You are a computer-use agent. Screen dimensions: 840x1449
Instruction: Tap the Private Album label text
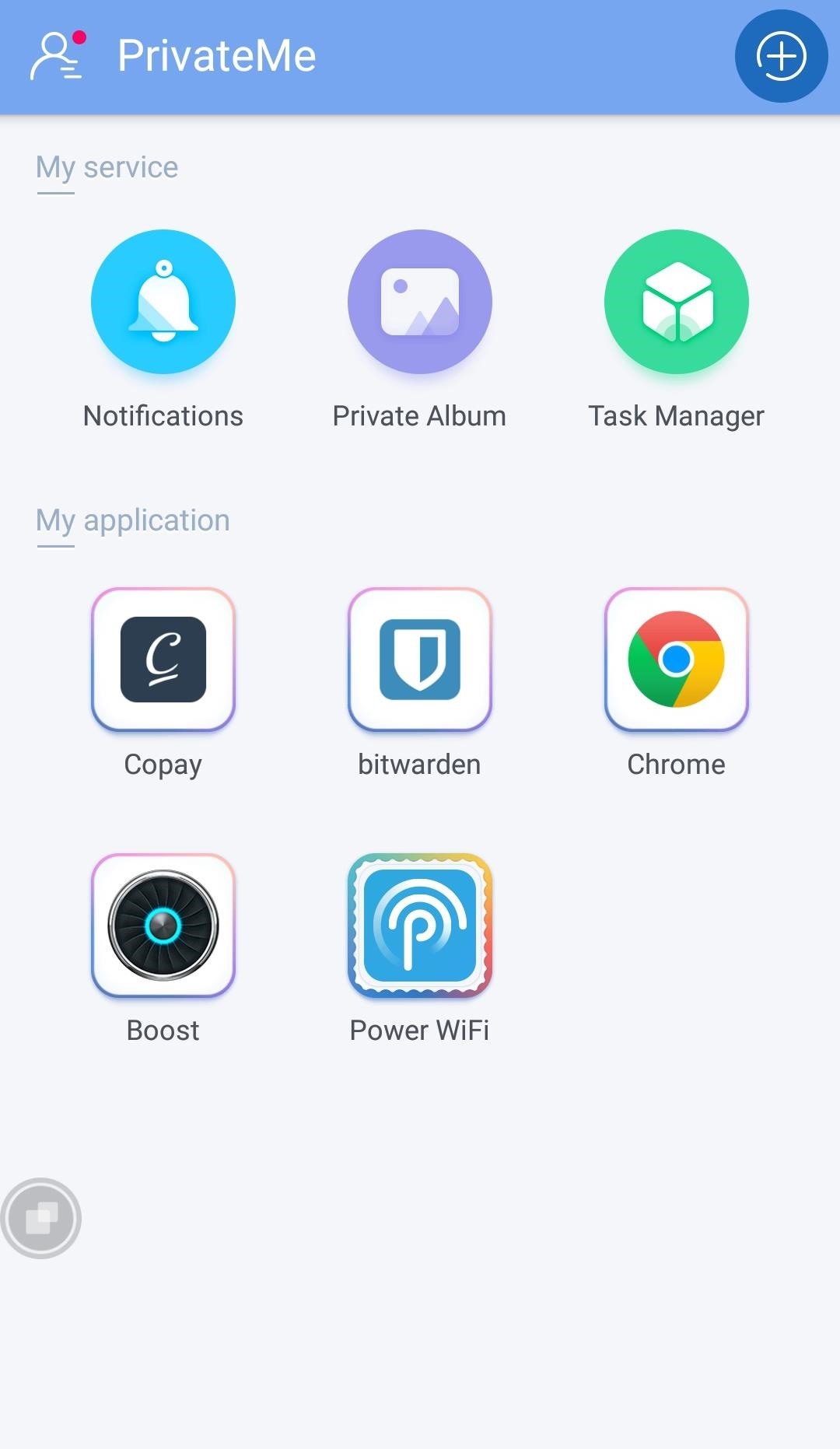[x=419, y=415]
